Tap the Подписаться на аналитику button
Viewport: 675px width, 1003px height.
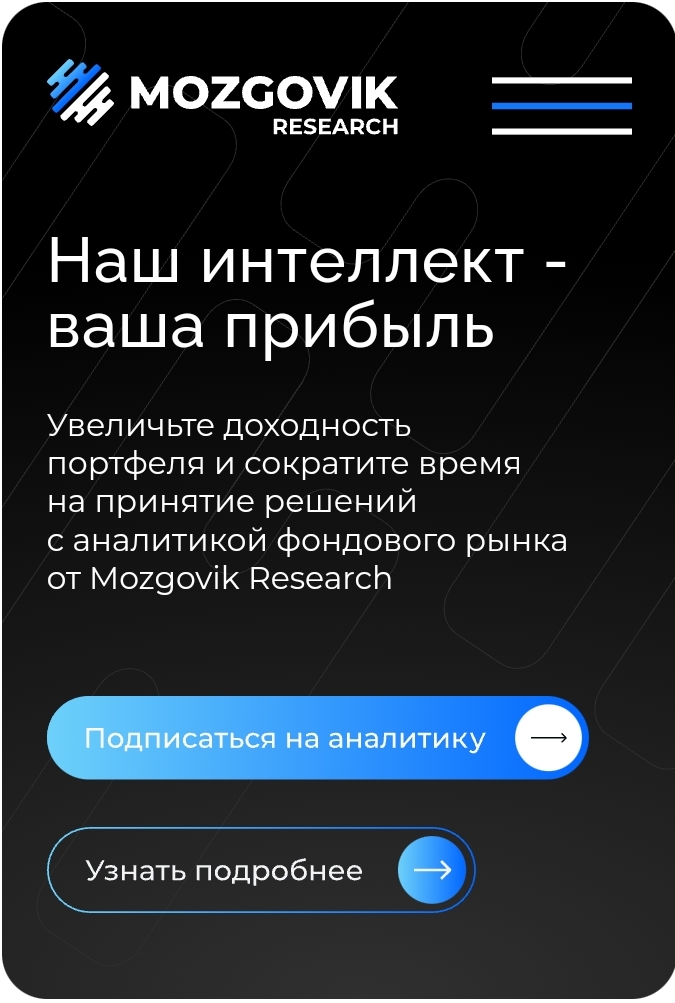tap(316, 738)
